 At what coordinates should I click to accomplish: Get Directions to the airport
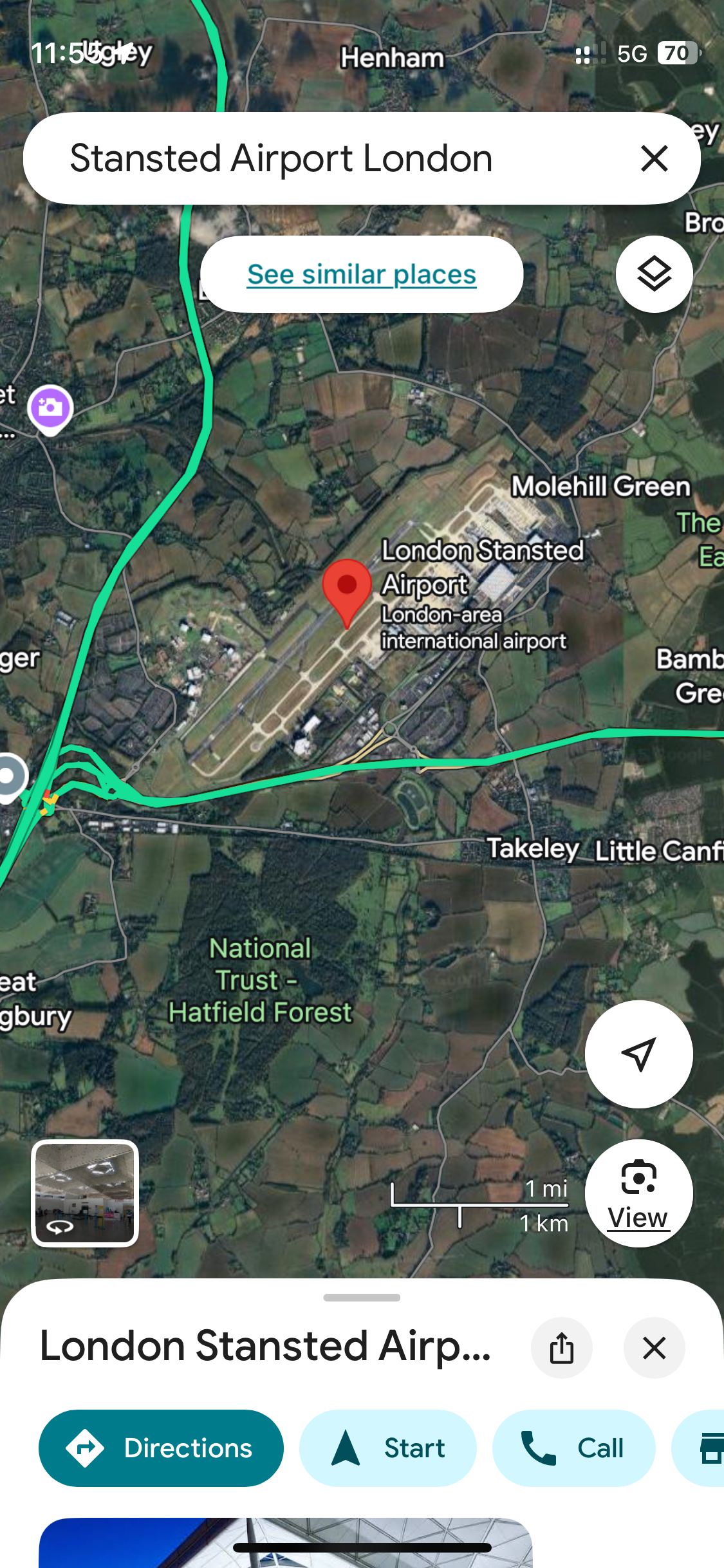coord(161,1448)
